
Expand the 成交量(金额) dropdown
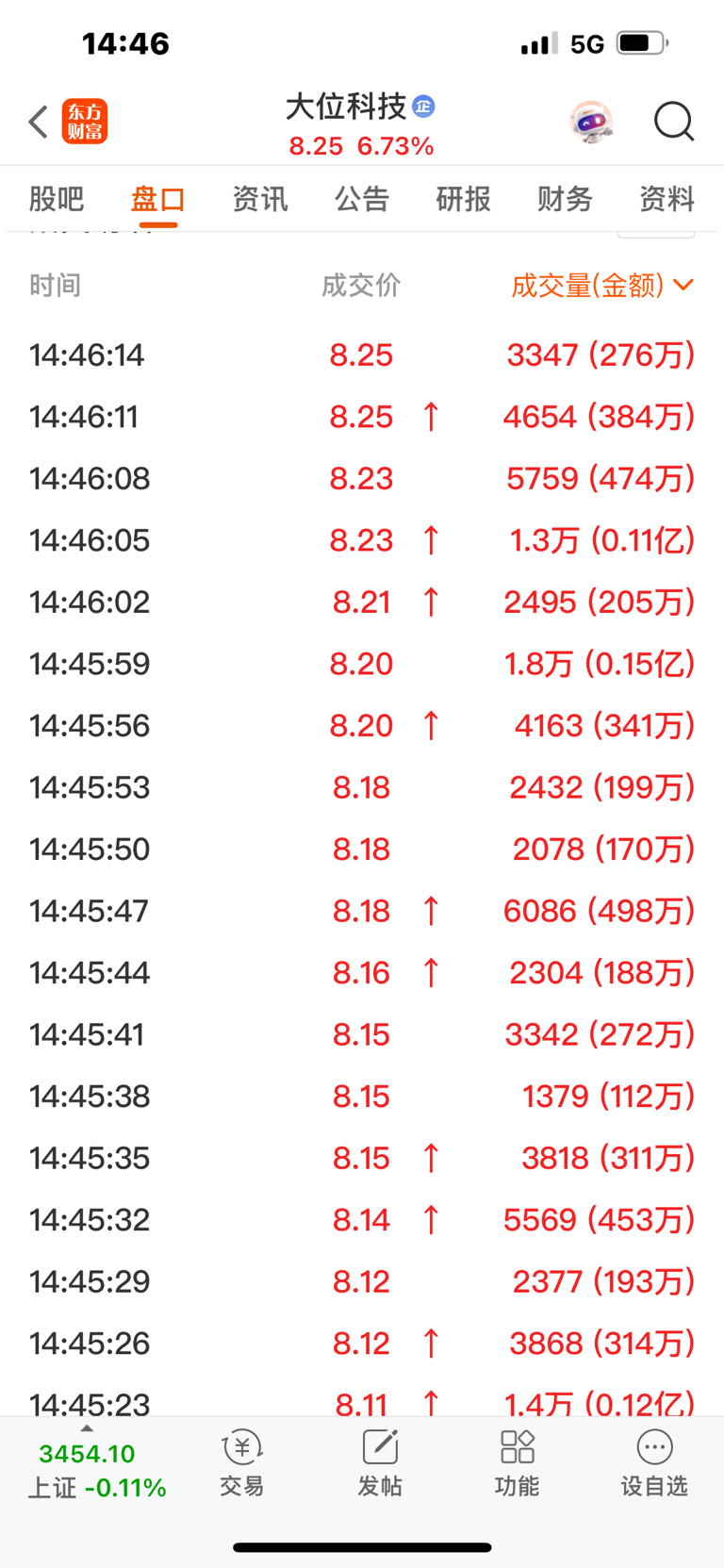pyautogui.click(x=602, y=286)
